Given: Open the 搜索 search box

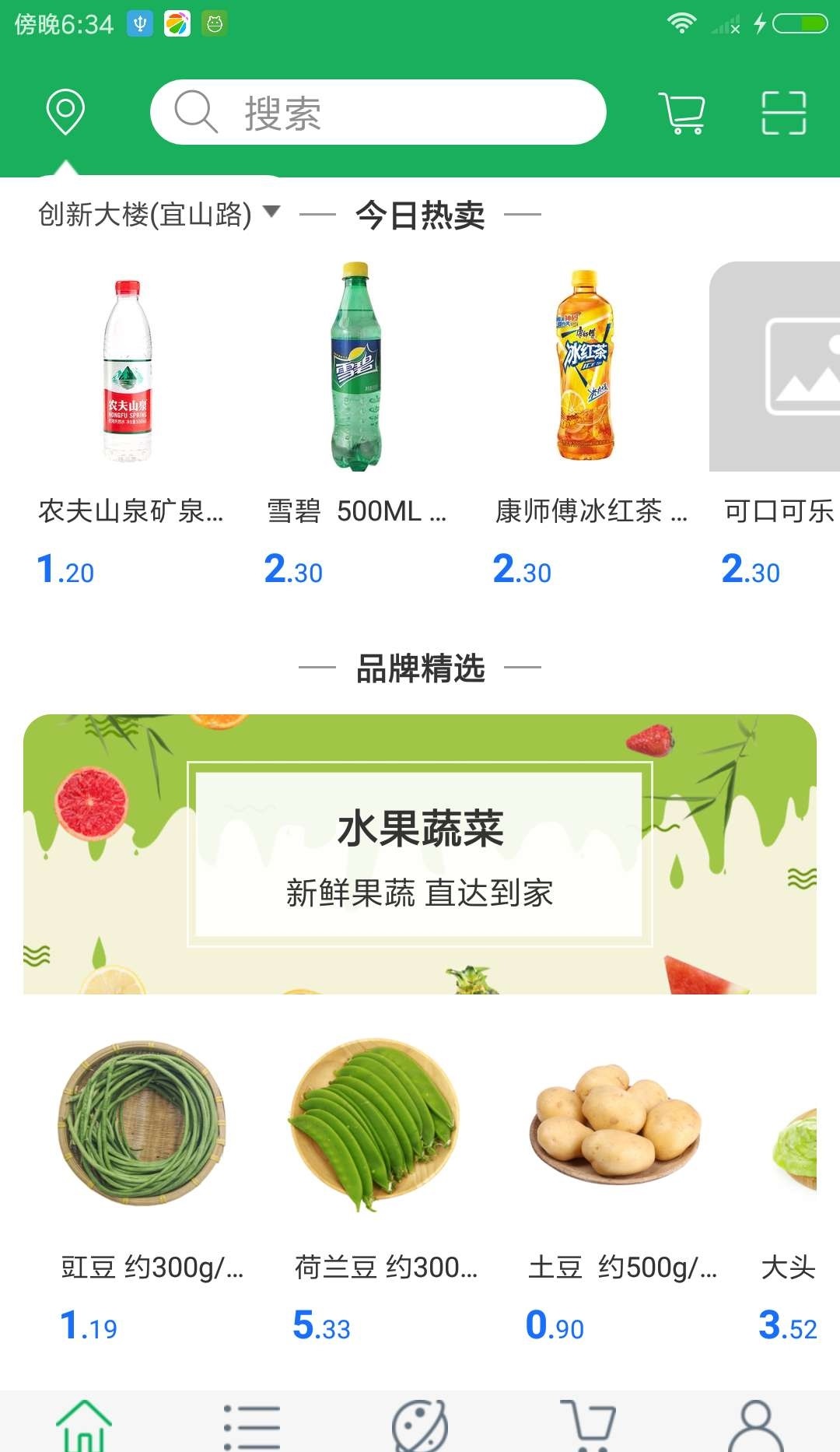Looking at the screenshot, I should (378, 112).
